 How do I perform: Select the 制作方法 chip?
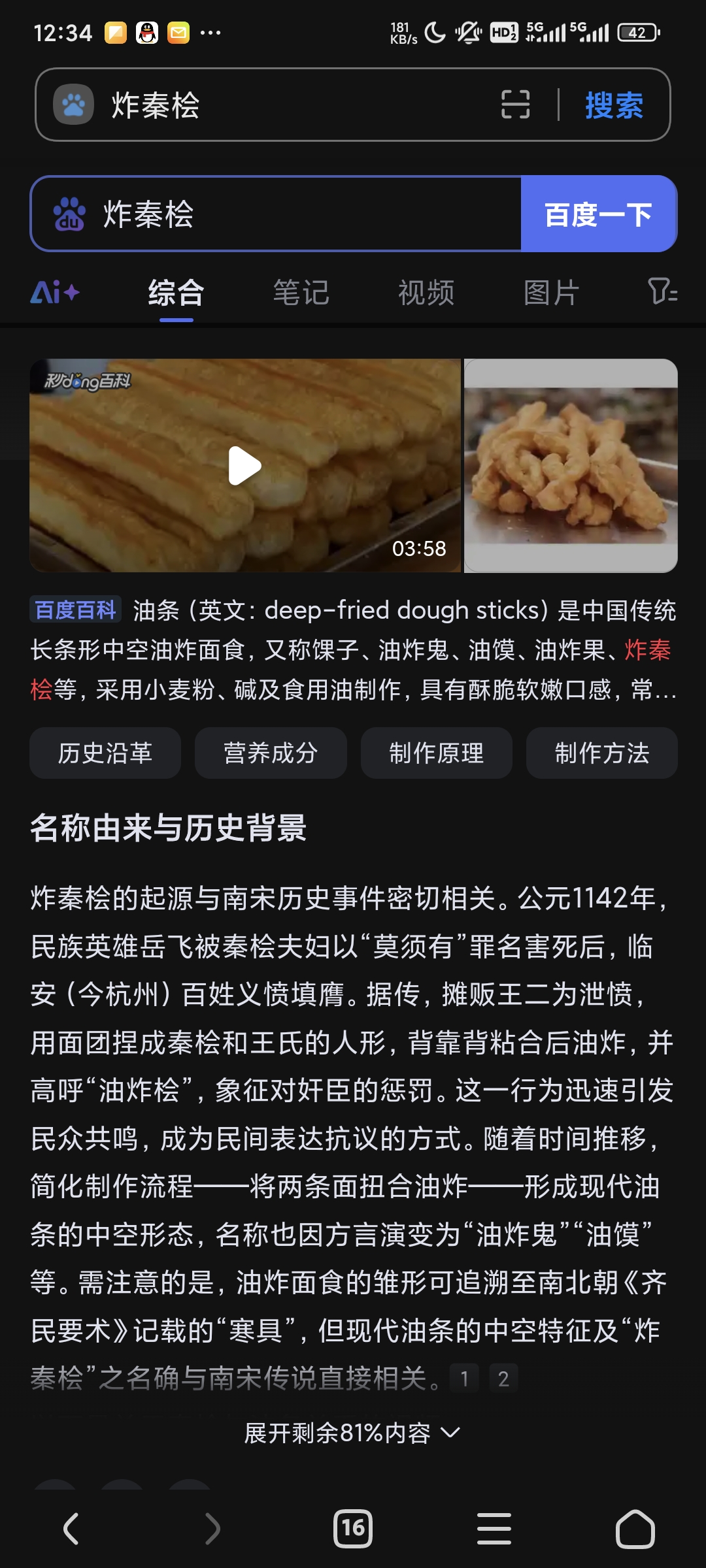click(x=601, y=753)
